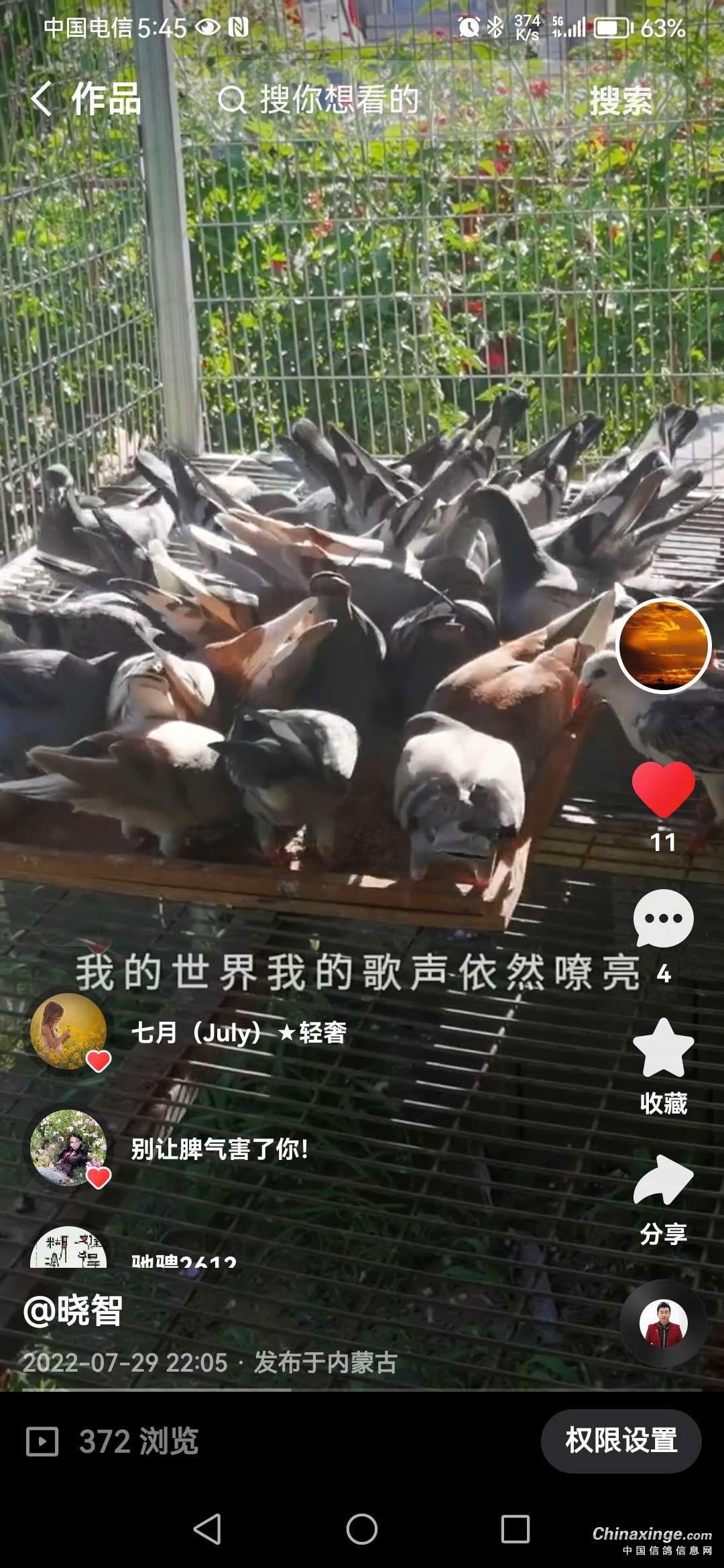The width and height of the screenshot is (724, 1568).
Task: Like this video with the heart
Action: click(x=663, y=789)
